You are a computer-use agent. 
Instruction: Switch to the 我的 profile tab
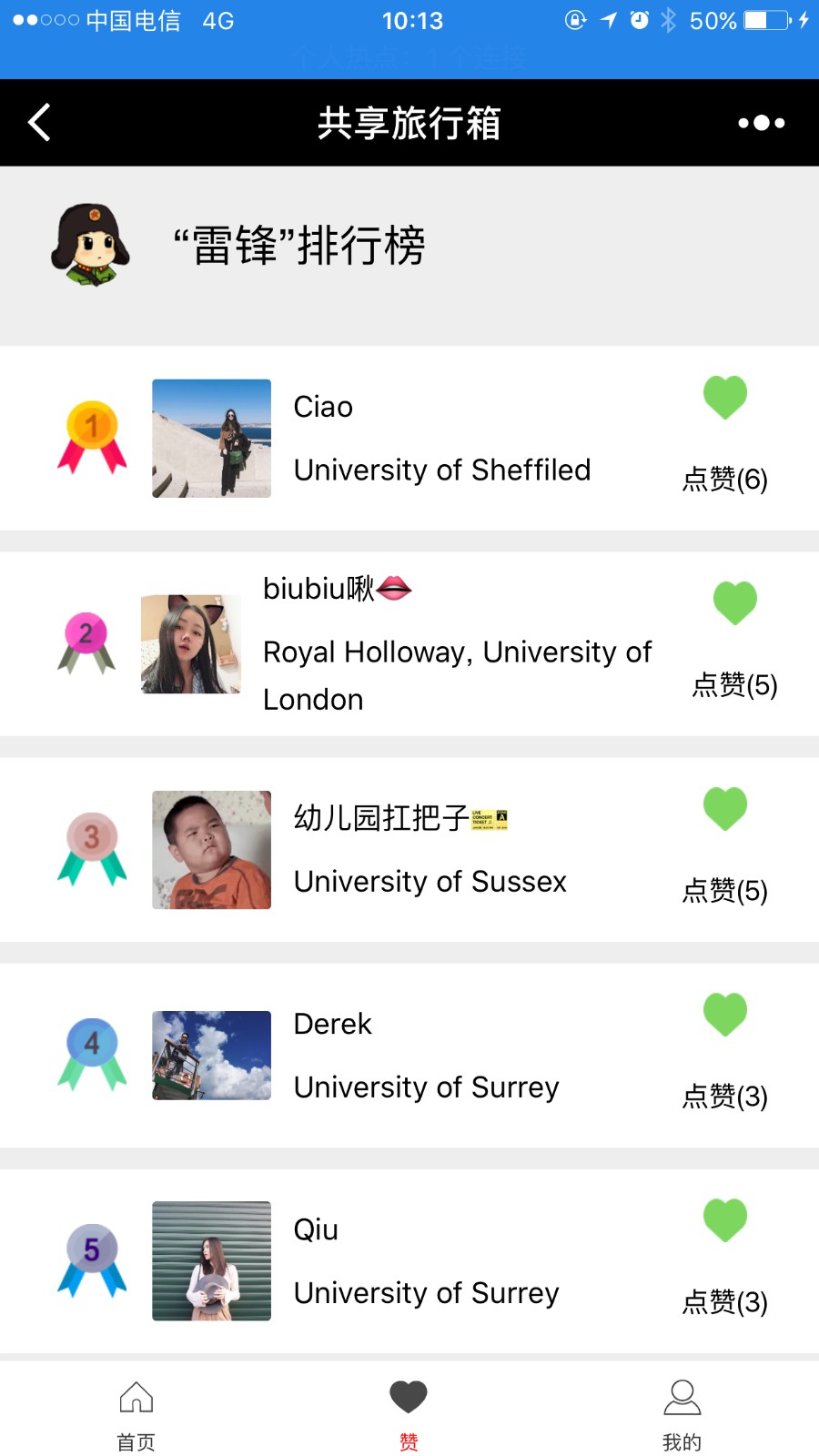tap(682, 1415)
